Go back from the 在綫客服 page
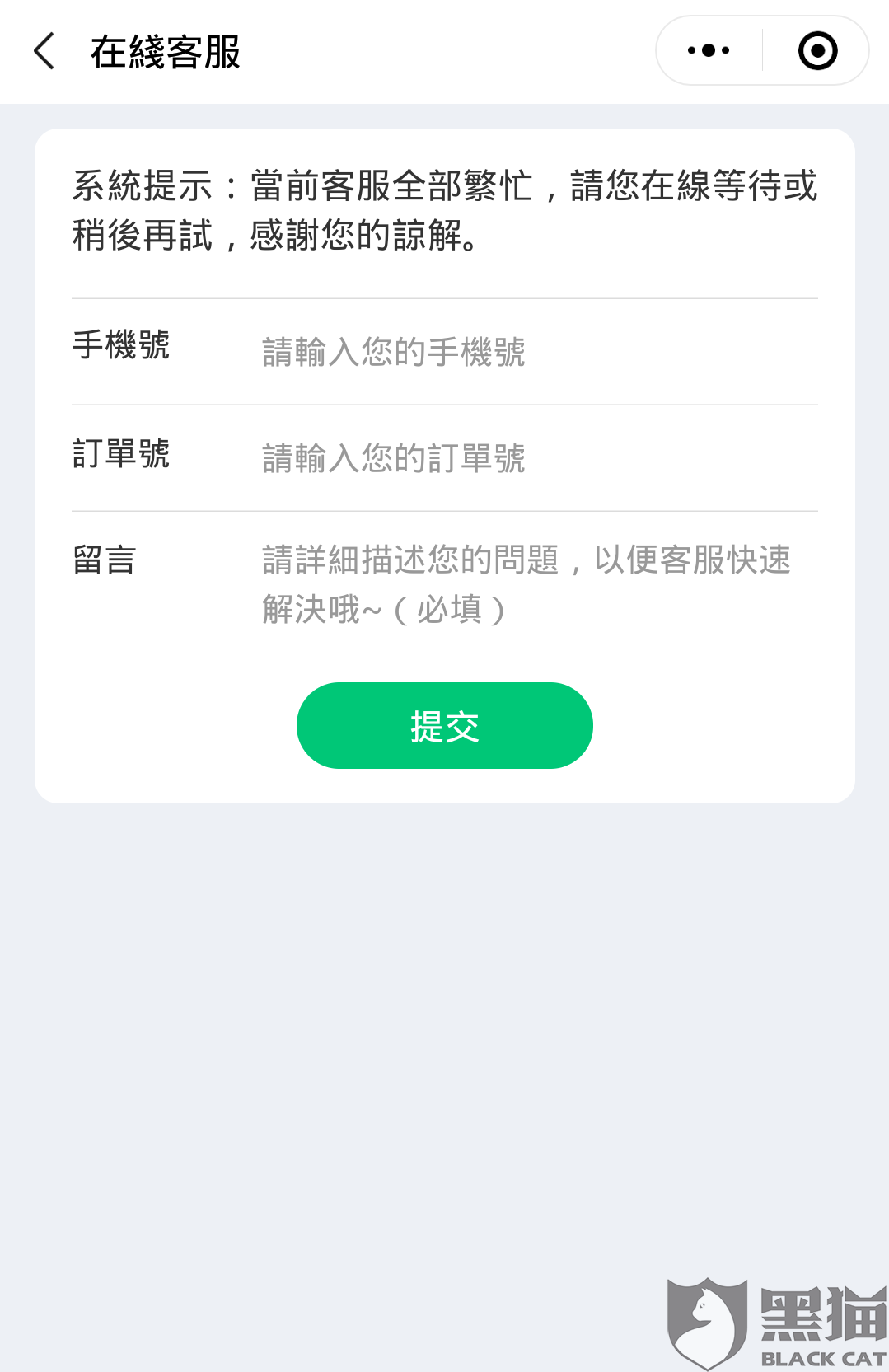The height and width of the screenshot is (1372, 889). (44, 51)
